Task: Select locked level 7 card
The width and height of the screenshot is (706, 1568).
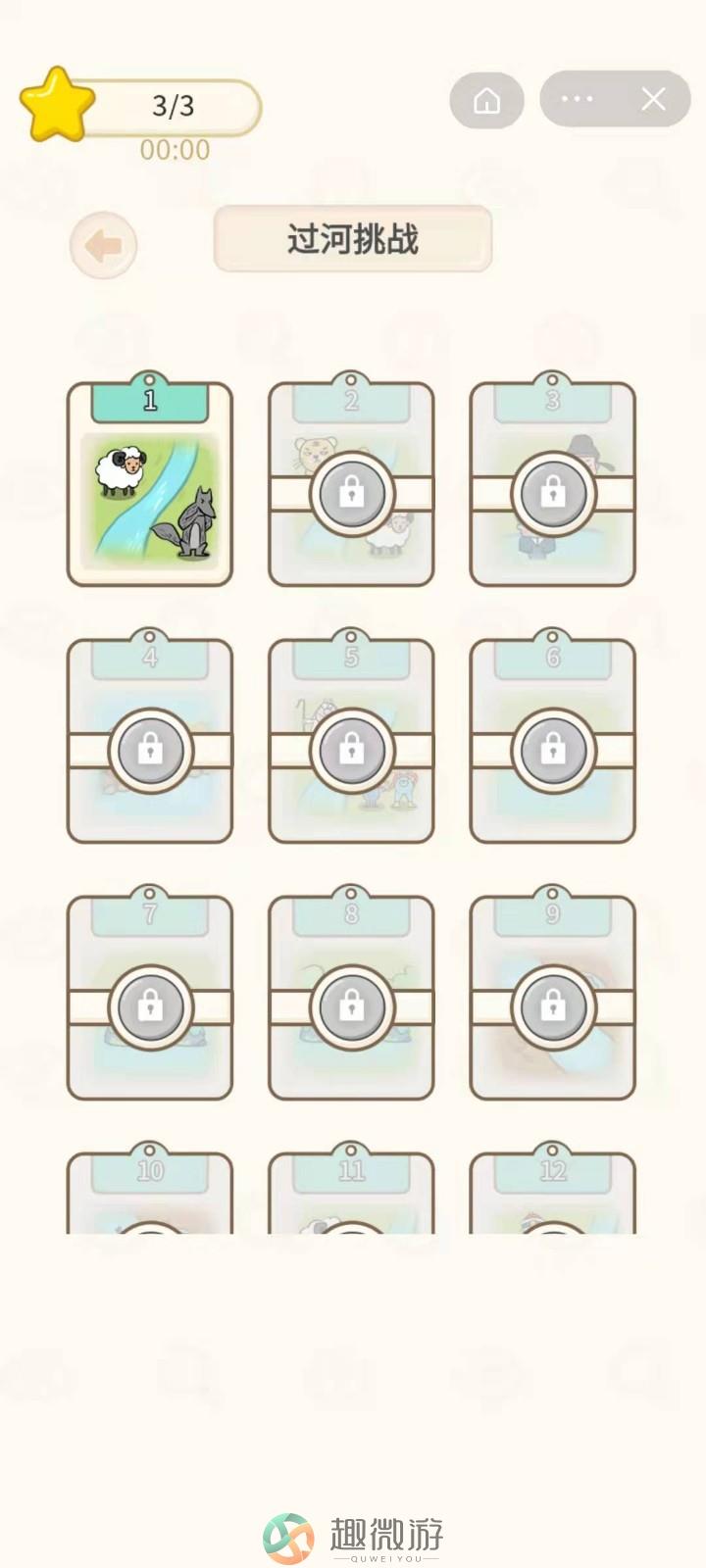Action: click(150, 993)
